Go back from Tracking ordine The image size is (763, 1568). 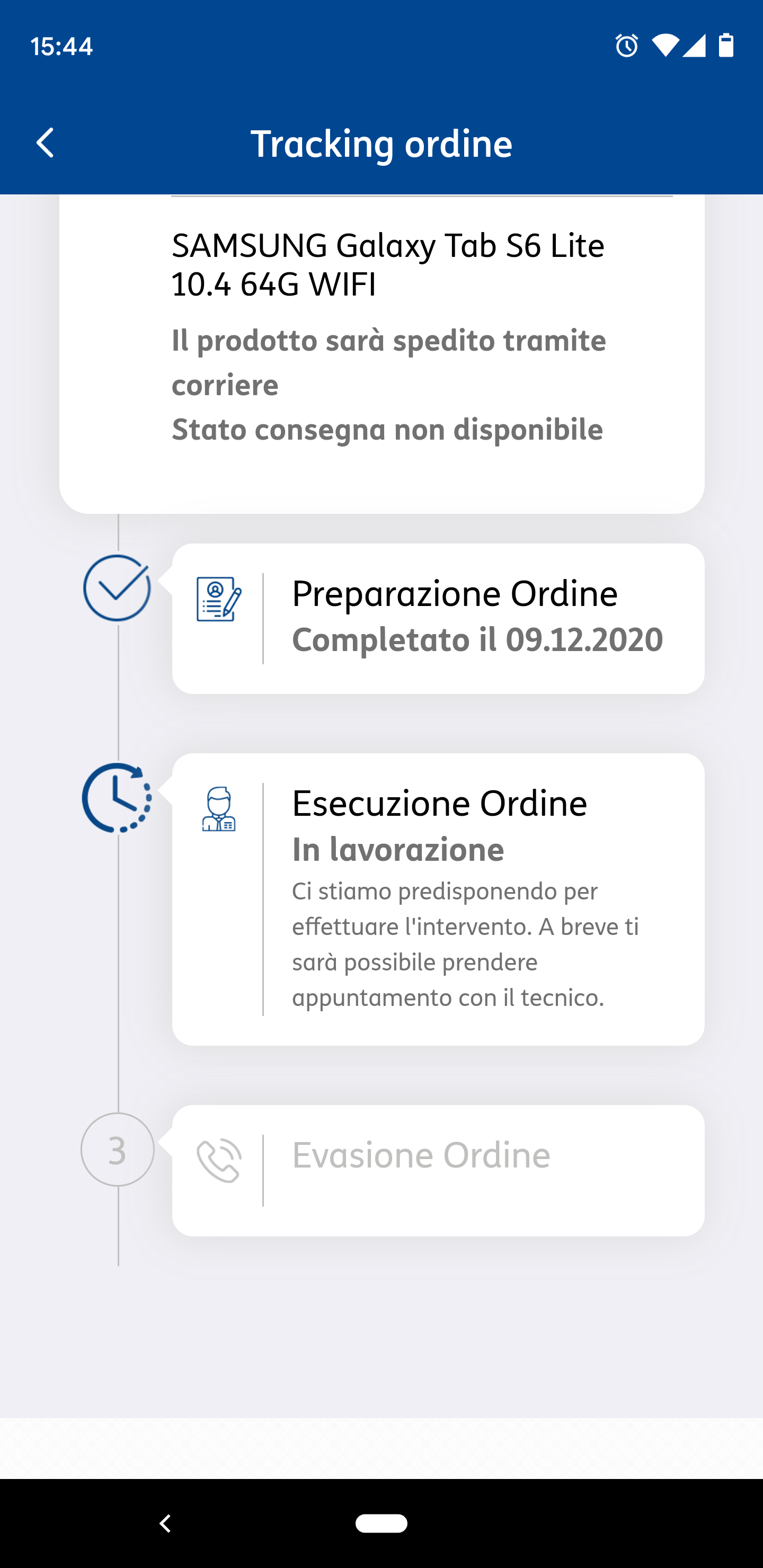[45, 144]
